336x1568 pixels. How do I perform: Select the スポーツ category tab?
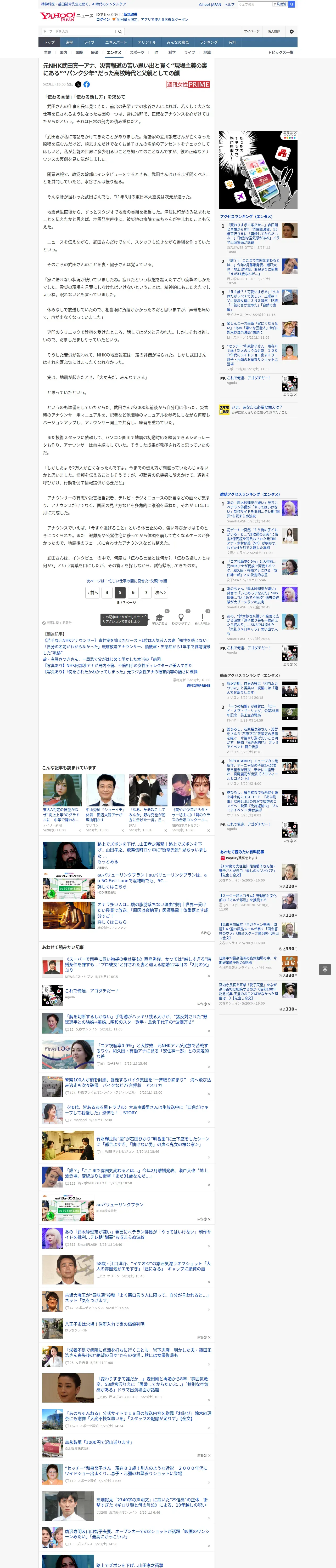[x=137, y=52]
